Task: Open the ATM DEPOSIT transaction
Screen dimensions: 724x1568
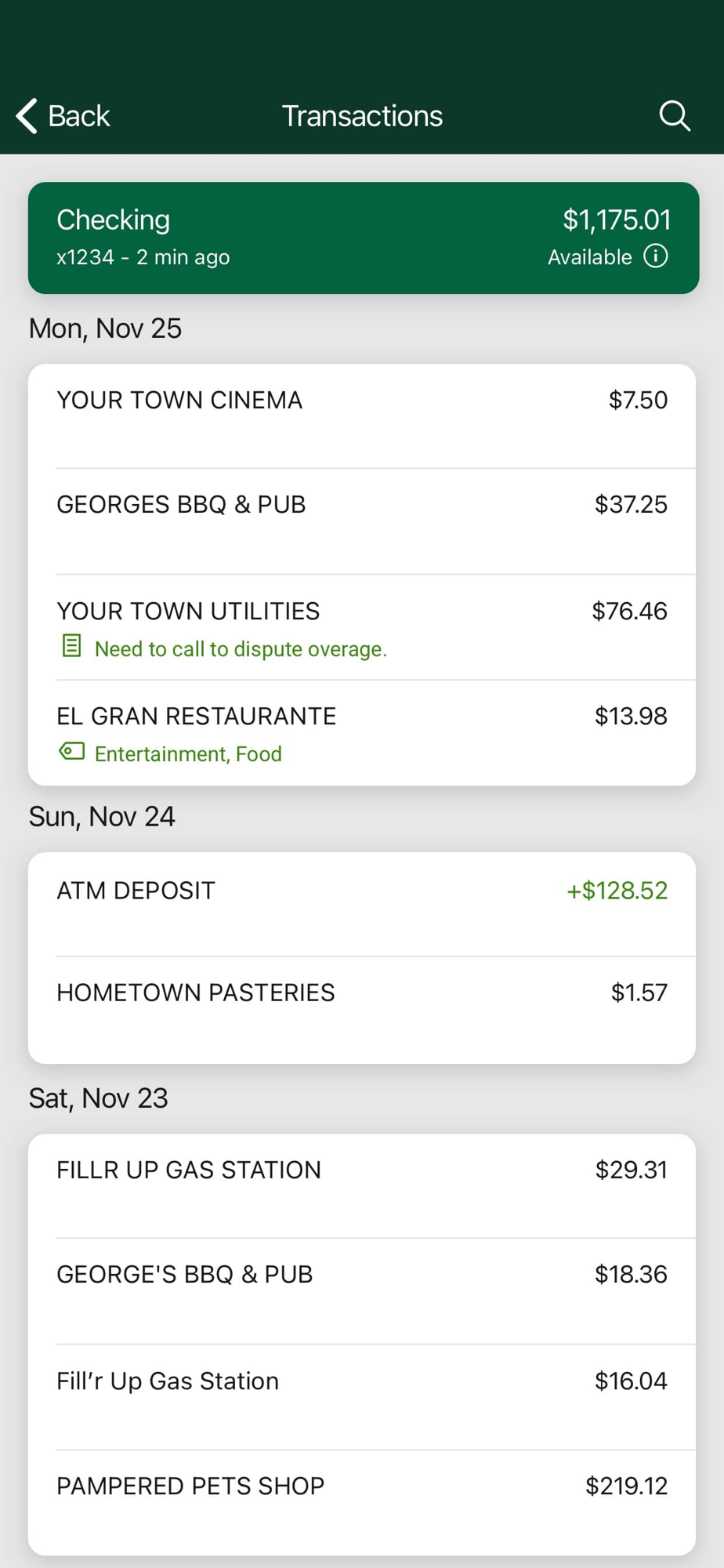Action: point(362,904)
